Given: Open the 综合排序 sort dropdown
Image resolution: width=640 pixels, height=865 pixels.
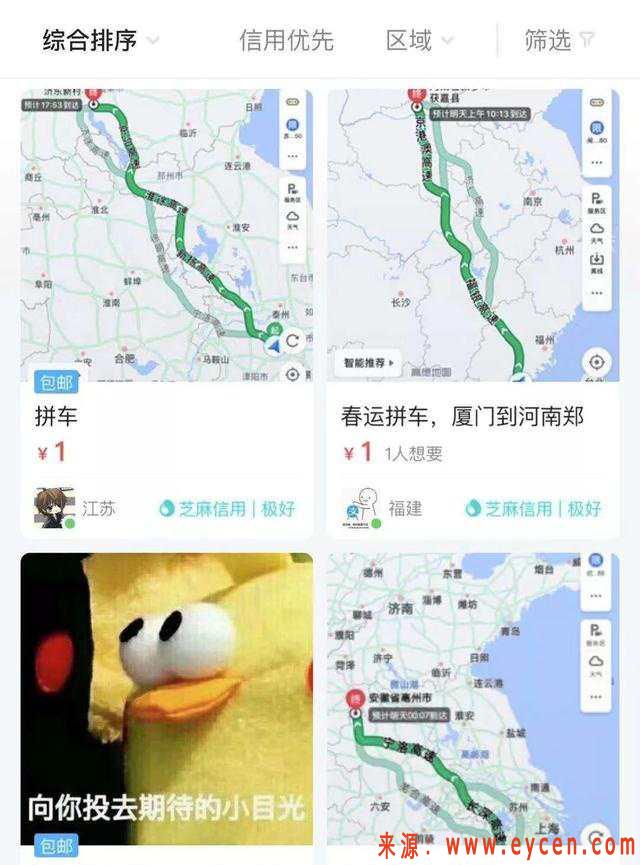Looking at the screenshot, I should click(100, 41).
